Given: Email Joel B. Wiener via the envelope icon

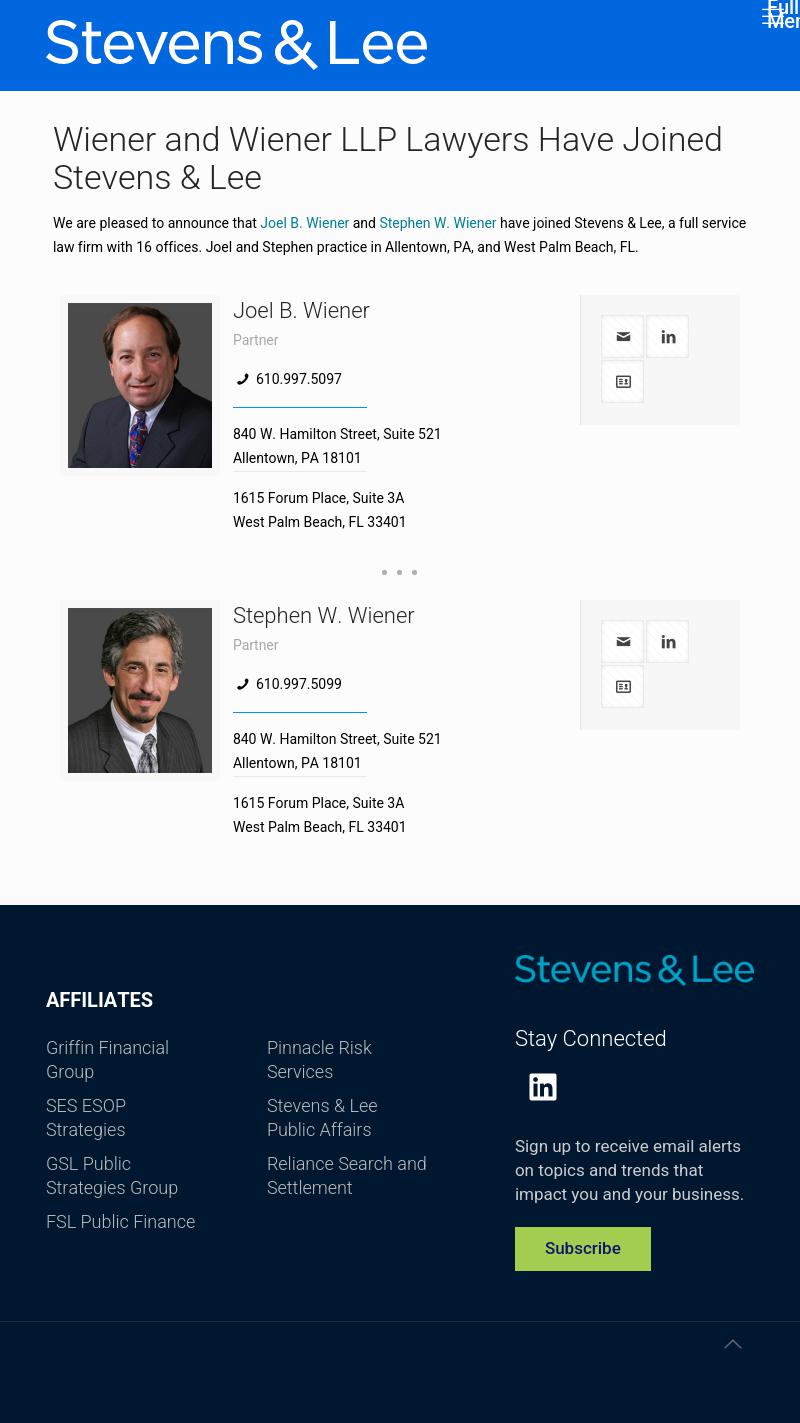Looking at the screenshot, I should click(x=622, y=336).
